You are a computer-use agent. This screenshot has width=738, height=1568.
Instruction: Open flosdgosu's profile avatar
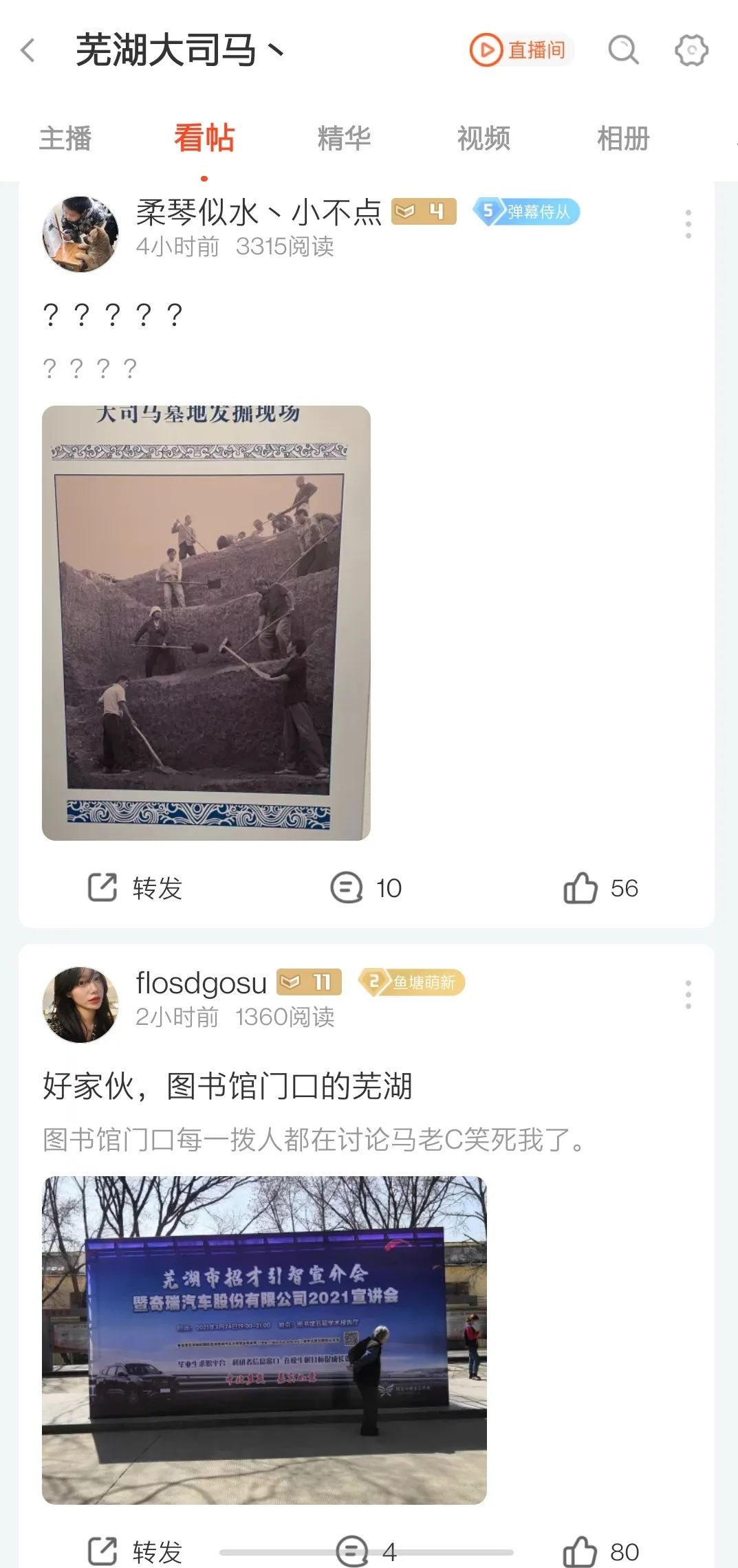pyautogui.click(x=80, y=1004)
